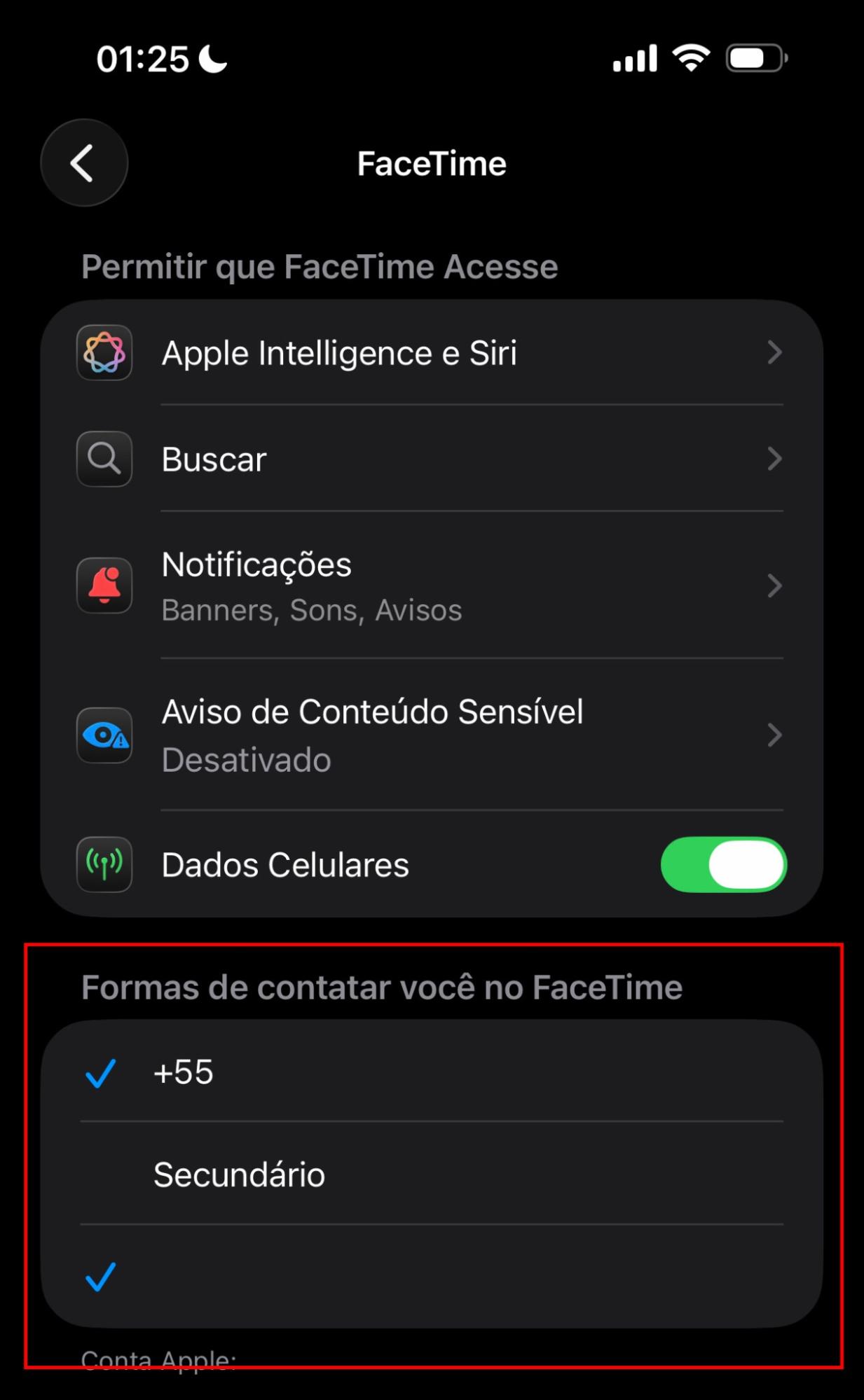Open Notificações via its chevron

(x=775, y=585)
